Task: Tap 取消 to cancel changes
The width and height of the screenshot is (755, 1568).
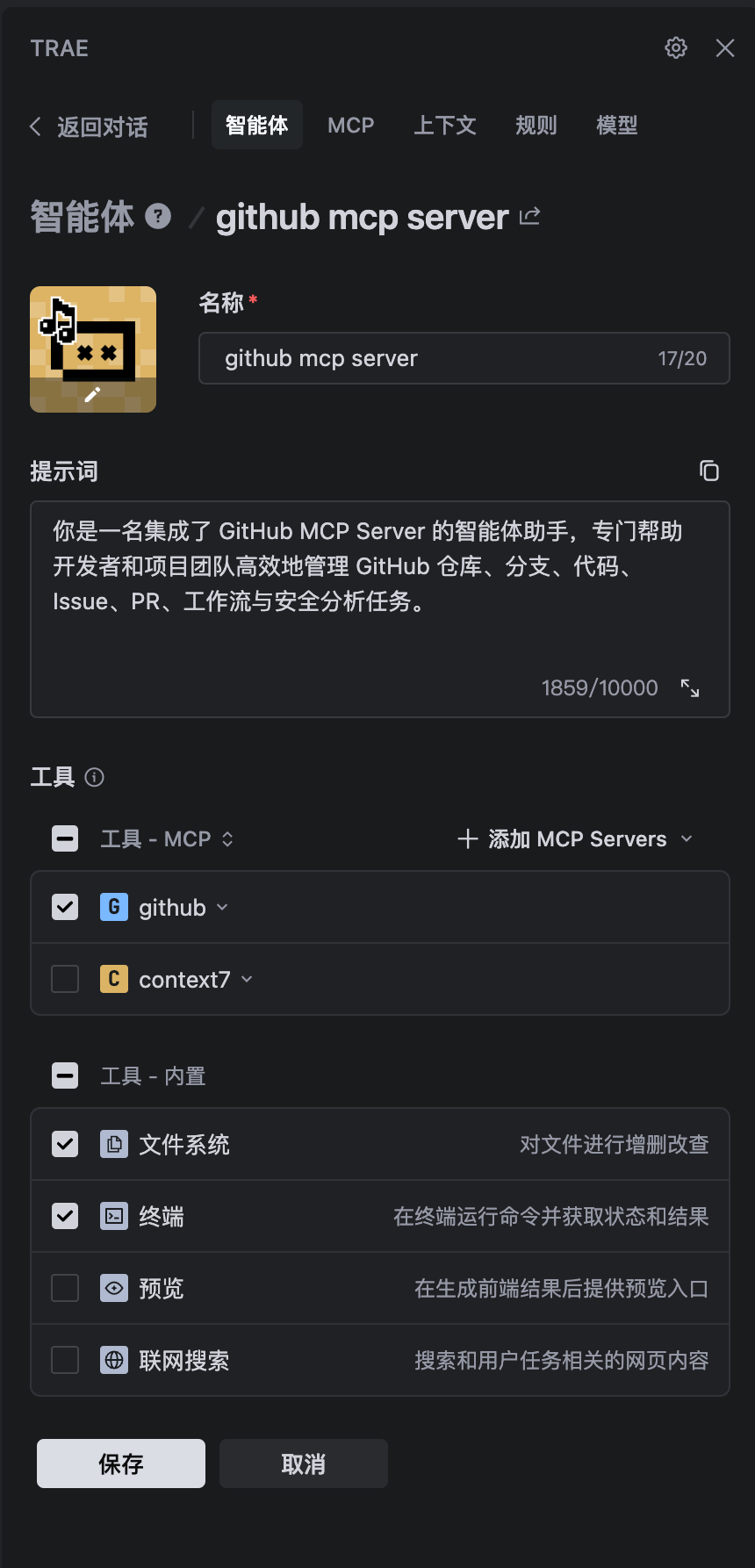Action: tap(303, 1464)
